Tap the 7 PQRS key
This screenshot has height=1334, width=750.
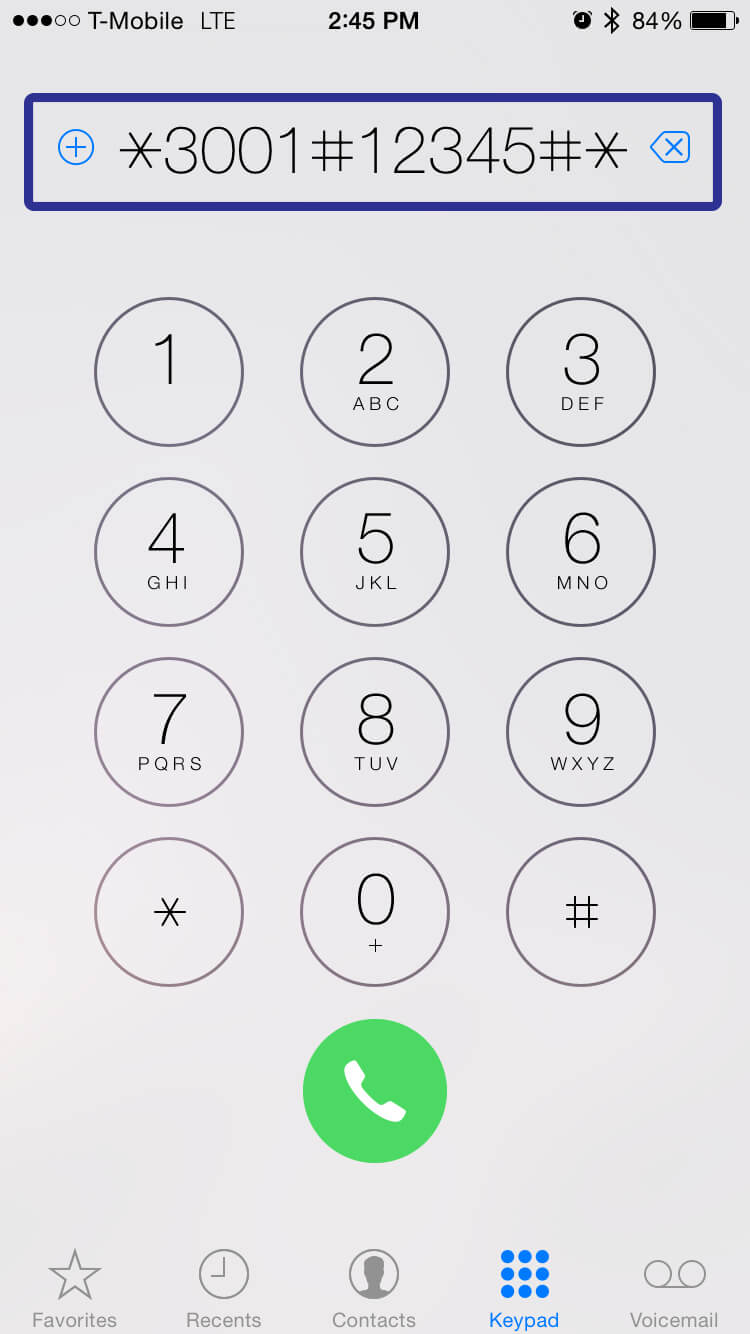pyautogui.click(x=169, y=732)
